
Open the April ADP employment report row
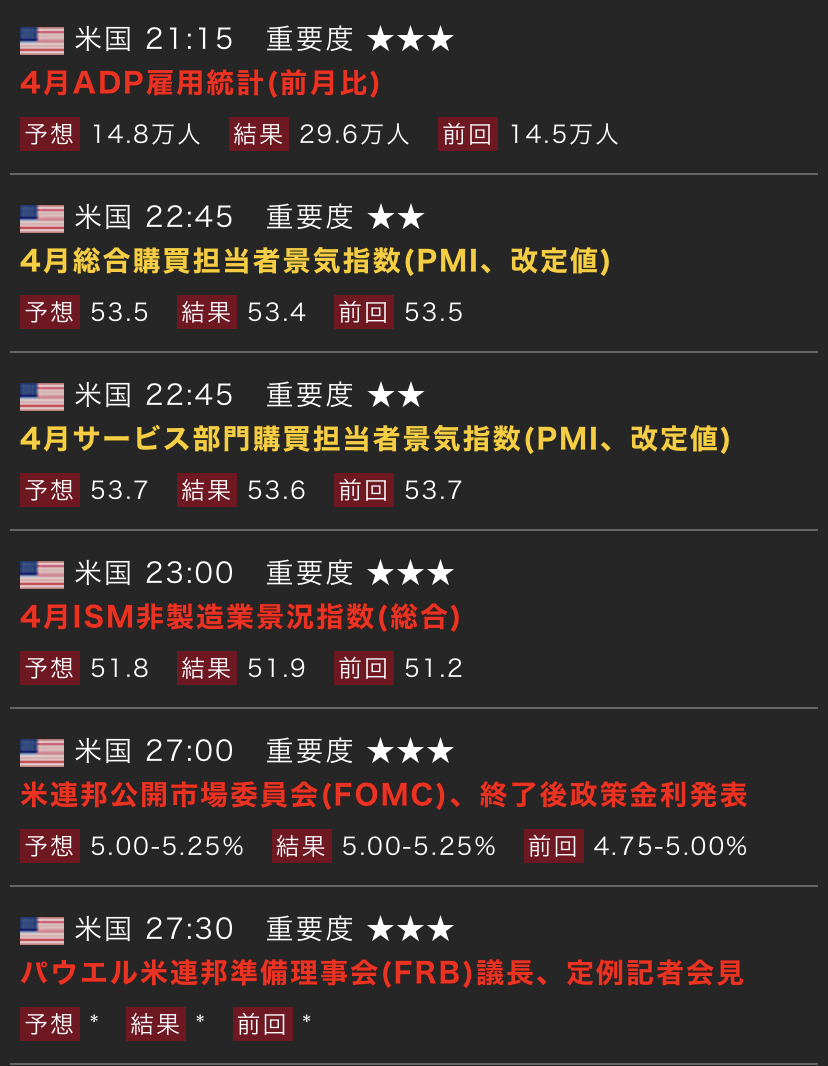click(x=200, y=83)
